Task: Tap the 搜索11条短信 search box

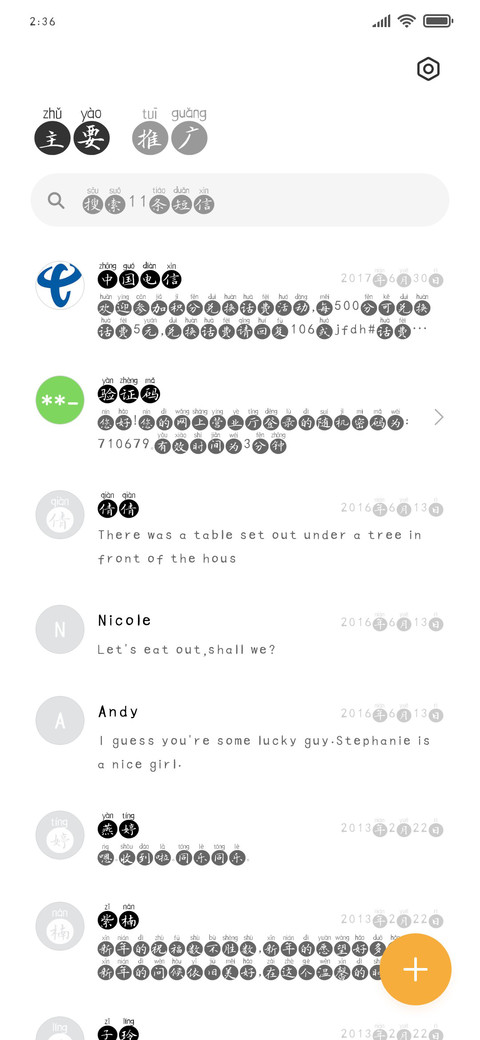Action: pyautogui.click(x=240, y=200)
